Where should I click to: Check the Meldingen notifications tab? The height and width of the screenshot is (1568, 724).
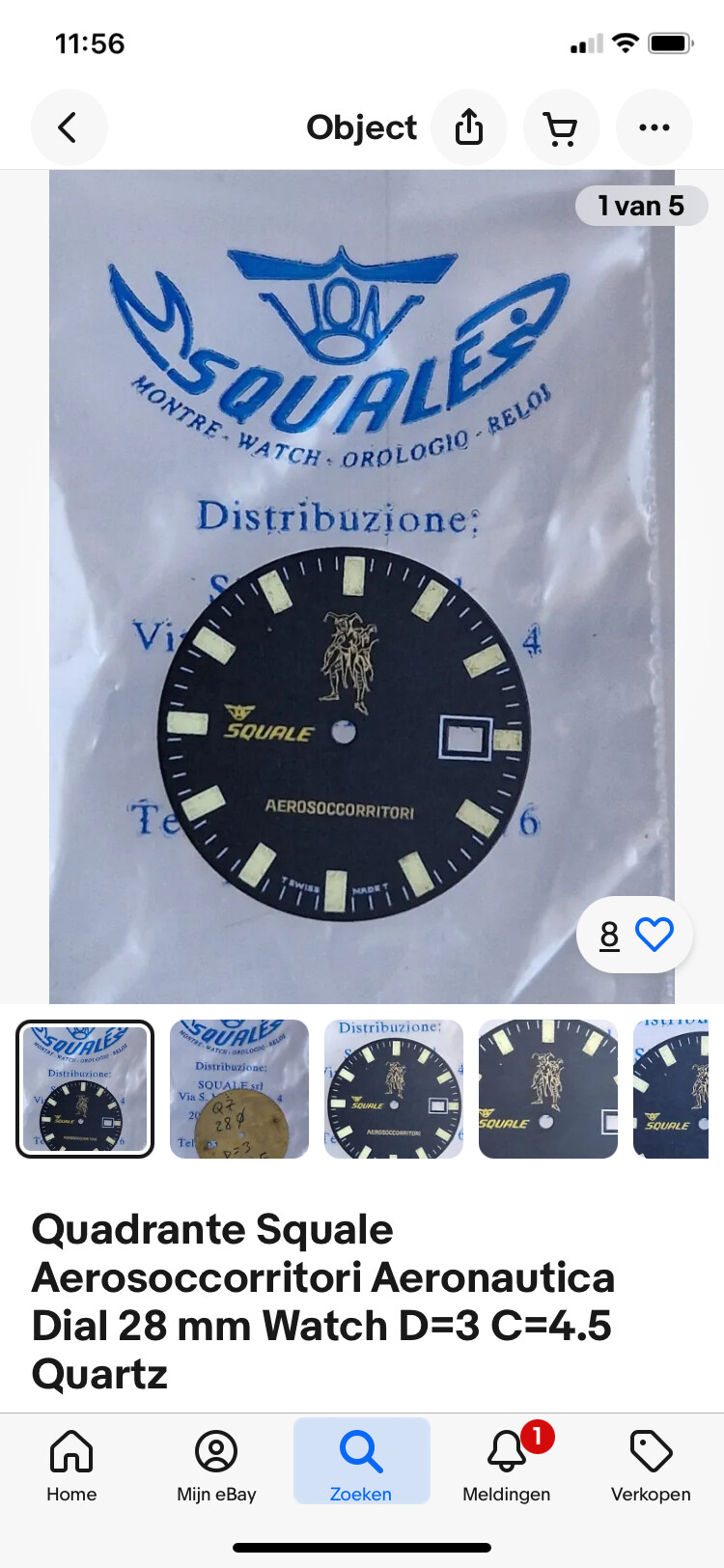click(506, 1466)
